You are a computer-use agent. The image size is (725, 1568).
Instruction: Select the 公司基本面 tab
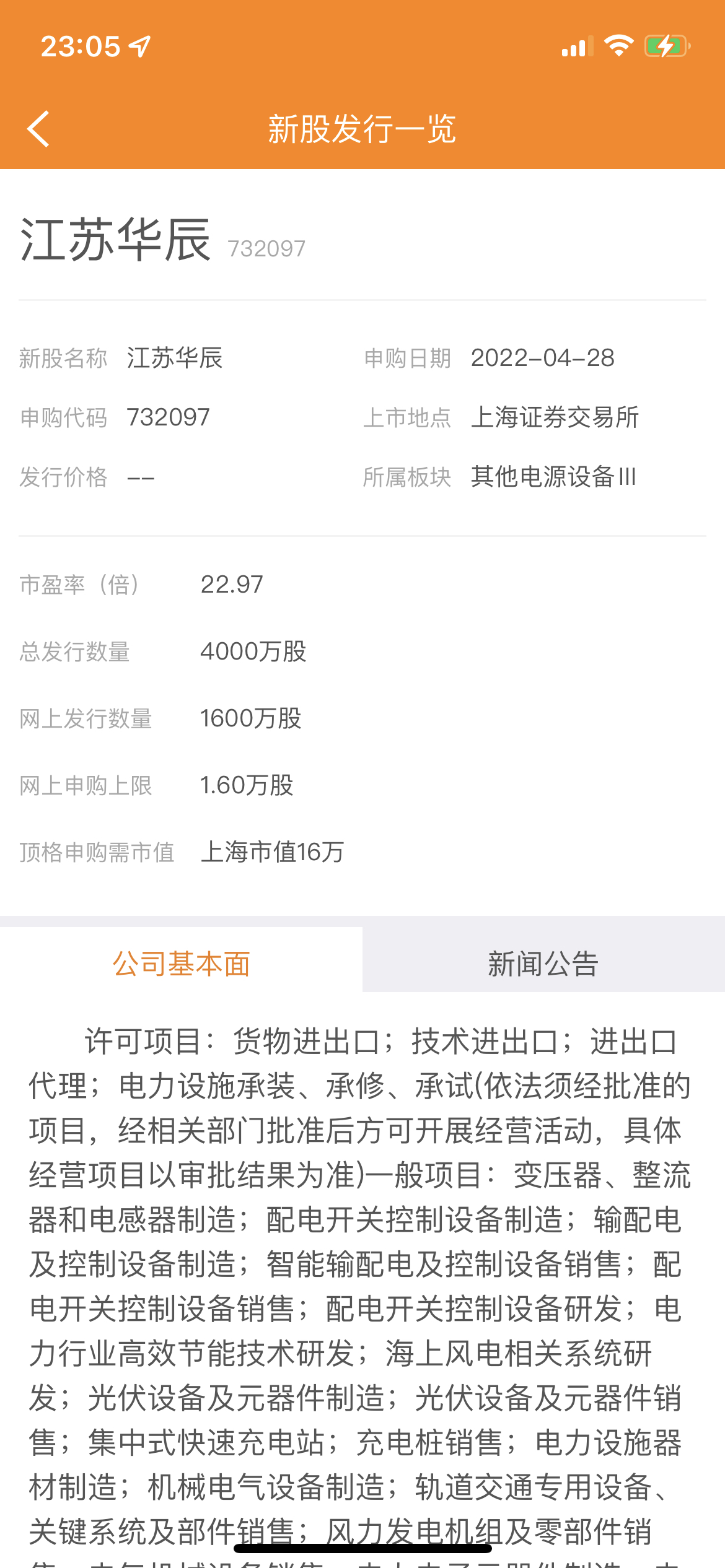[x=181, y=964]
